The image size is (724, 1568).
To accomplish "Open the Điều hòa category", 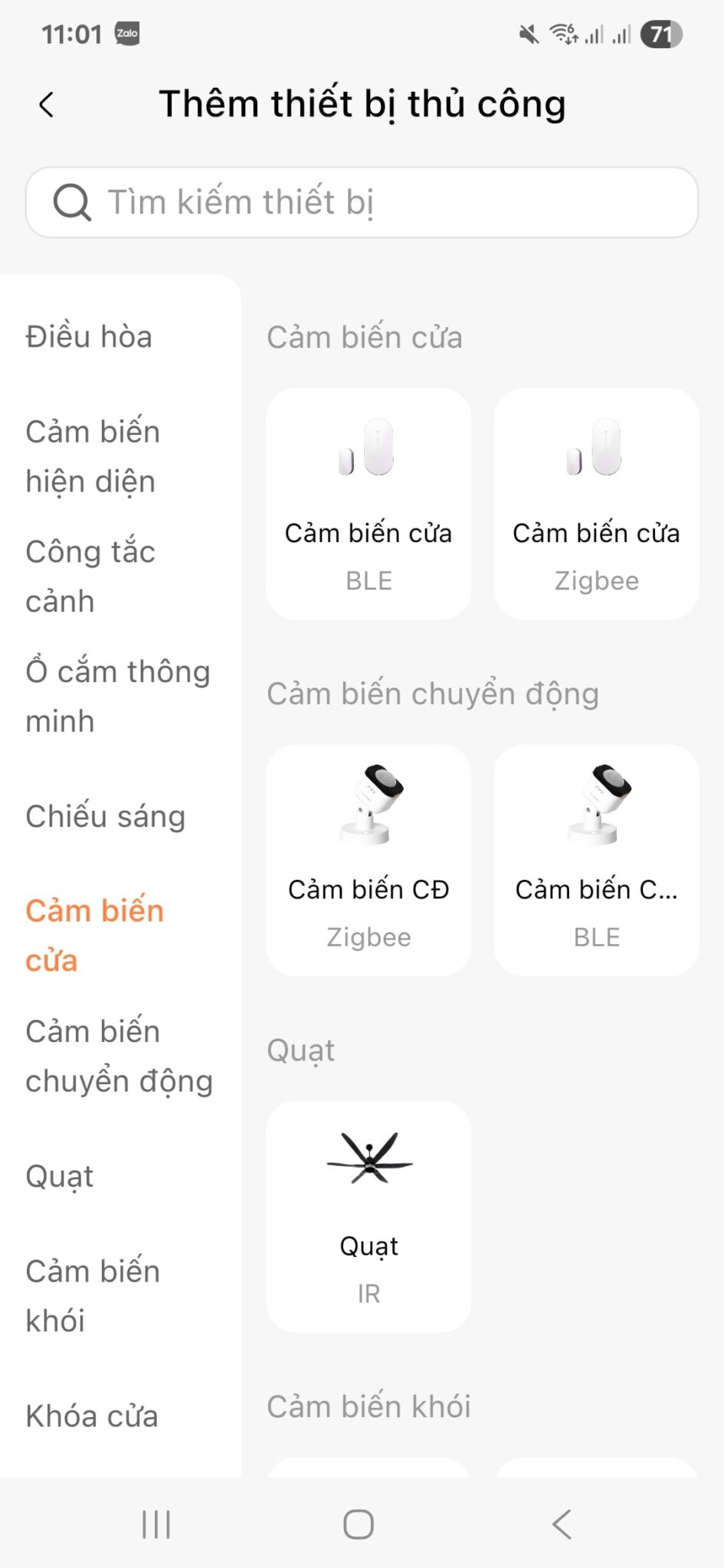I will (90, 337).
